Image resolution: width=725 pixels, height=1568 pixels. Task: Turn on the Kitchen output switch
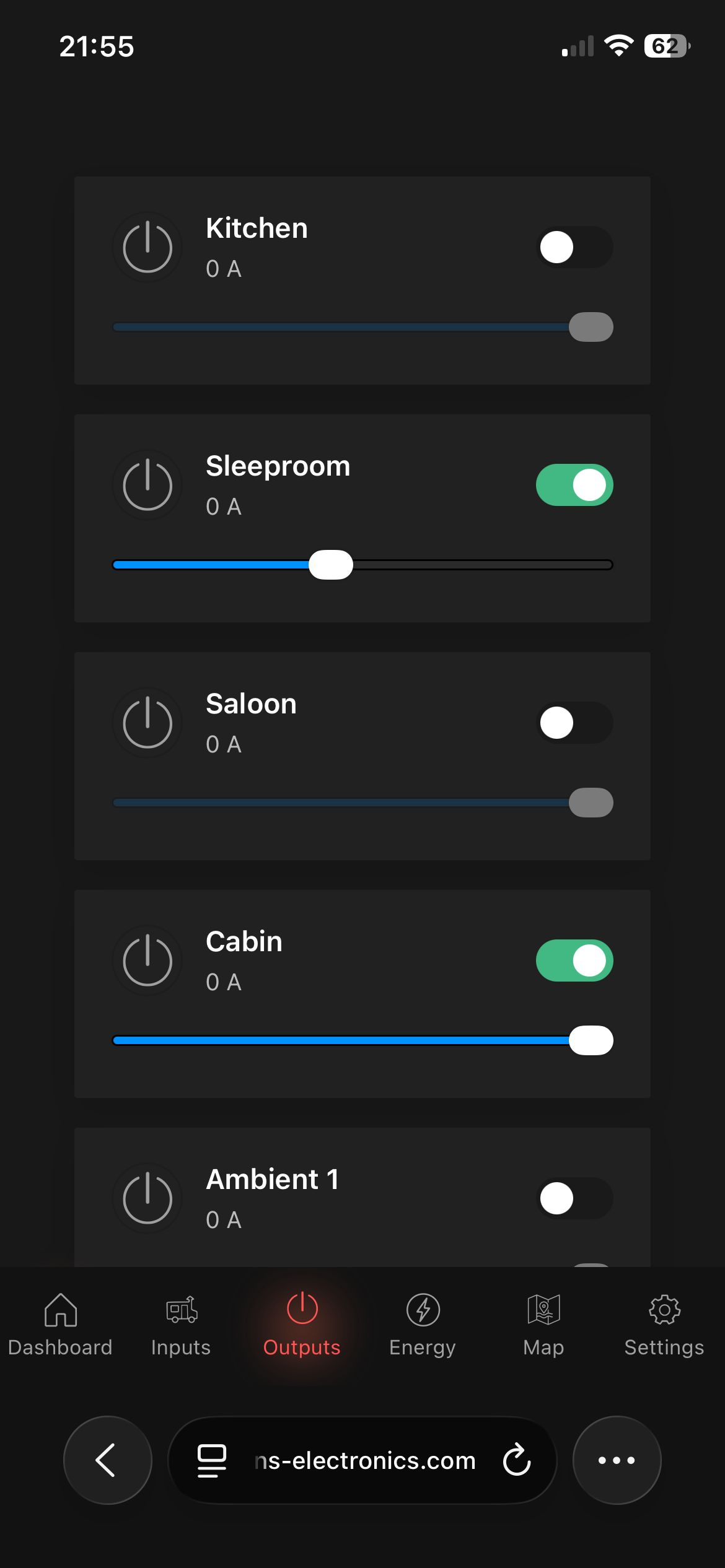point(574,247)
